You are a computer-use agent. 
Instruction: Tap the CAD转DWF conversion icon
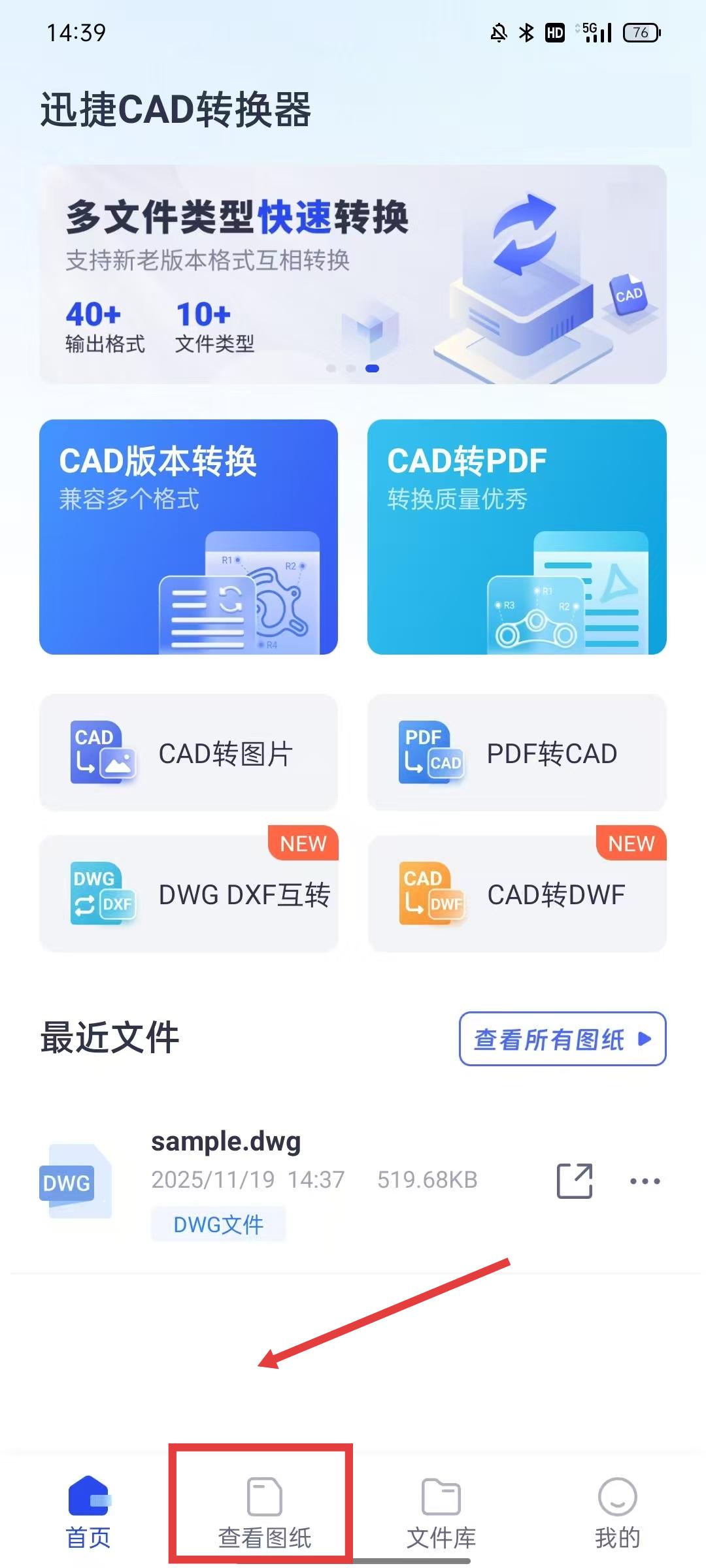431,894
